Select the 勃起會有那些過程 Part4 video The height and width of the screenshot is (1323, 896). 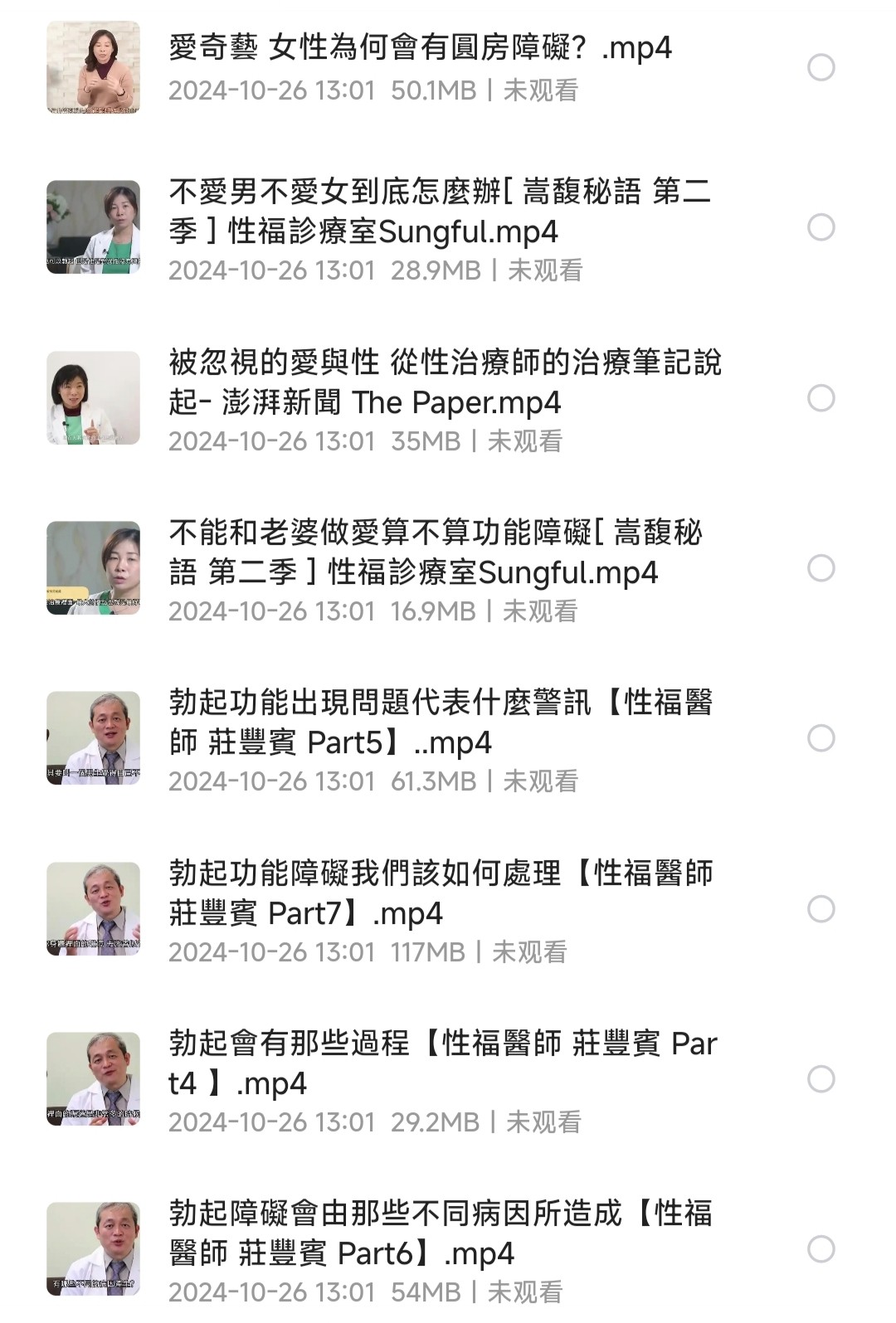(821, 1079)
